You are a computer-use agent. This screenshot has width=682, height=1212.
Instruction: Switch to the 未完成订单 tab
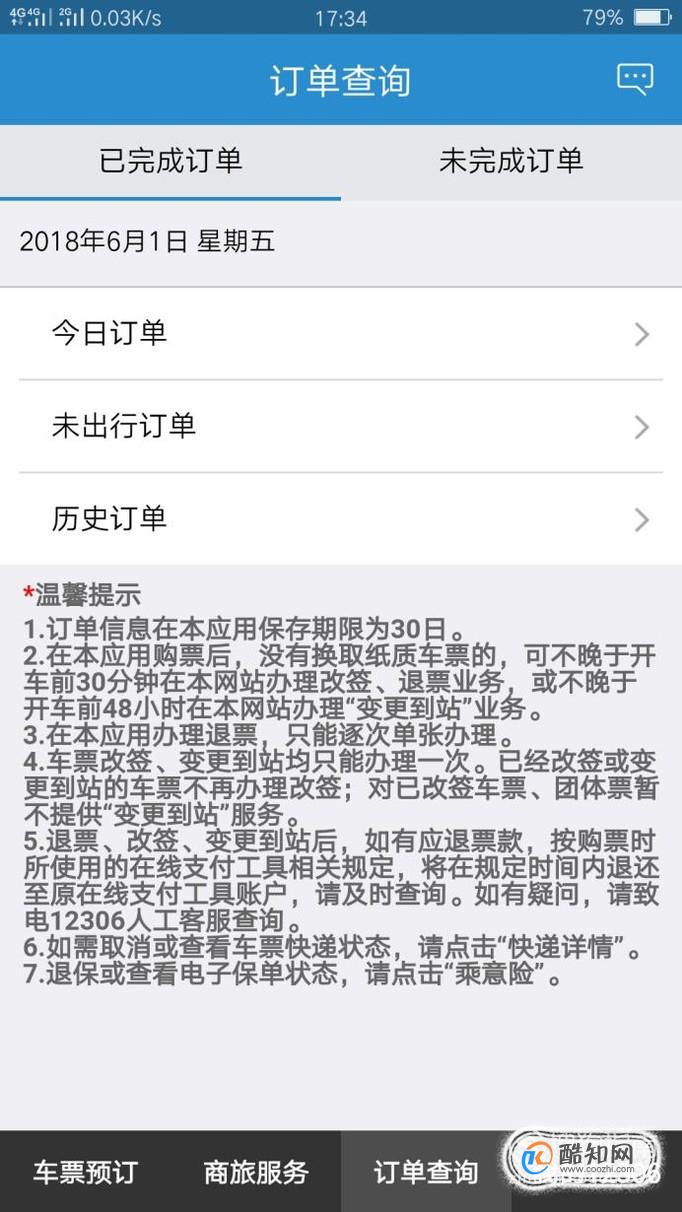[x=511, y=161]
